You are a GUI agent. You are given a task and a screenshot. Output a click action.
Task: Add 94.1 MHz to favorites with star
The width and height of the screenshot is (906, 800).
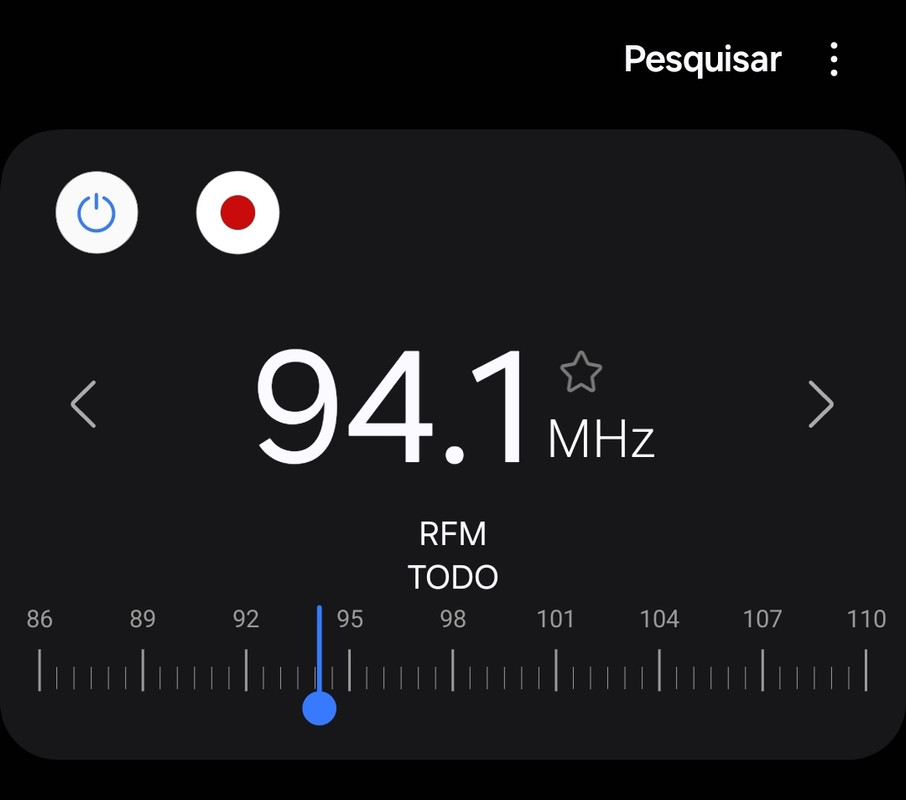[580, 373]
